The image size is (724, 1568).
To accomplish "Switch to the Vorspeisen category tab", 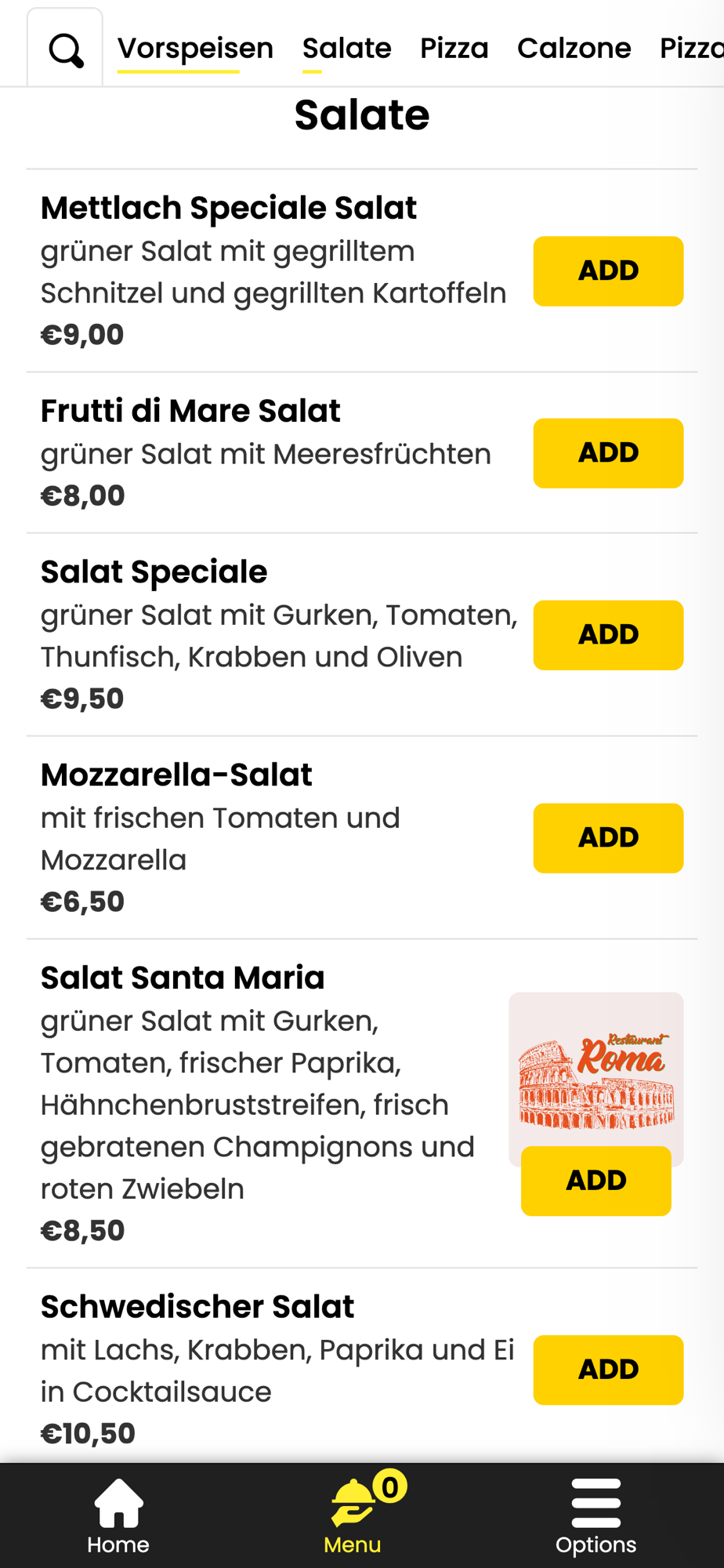I will [x=195, y=49].
